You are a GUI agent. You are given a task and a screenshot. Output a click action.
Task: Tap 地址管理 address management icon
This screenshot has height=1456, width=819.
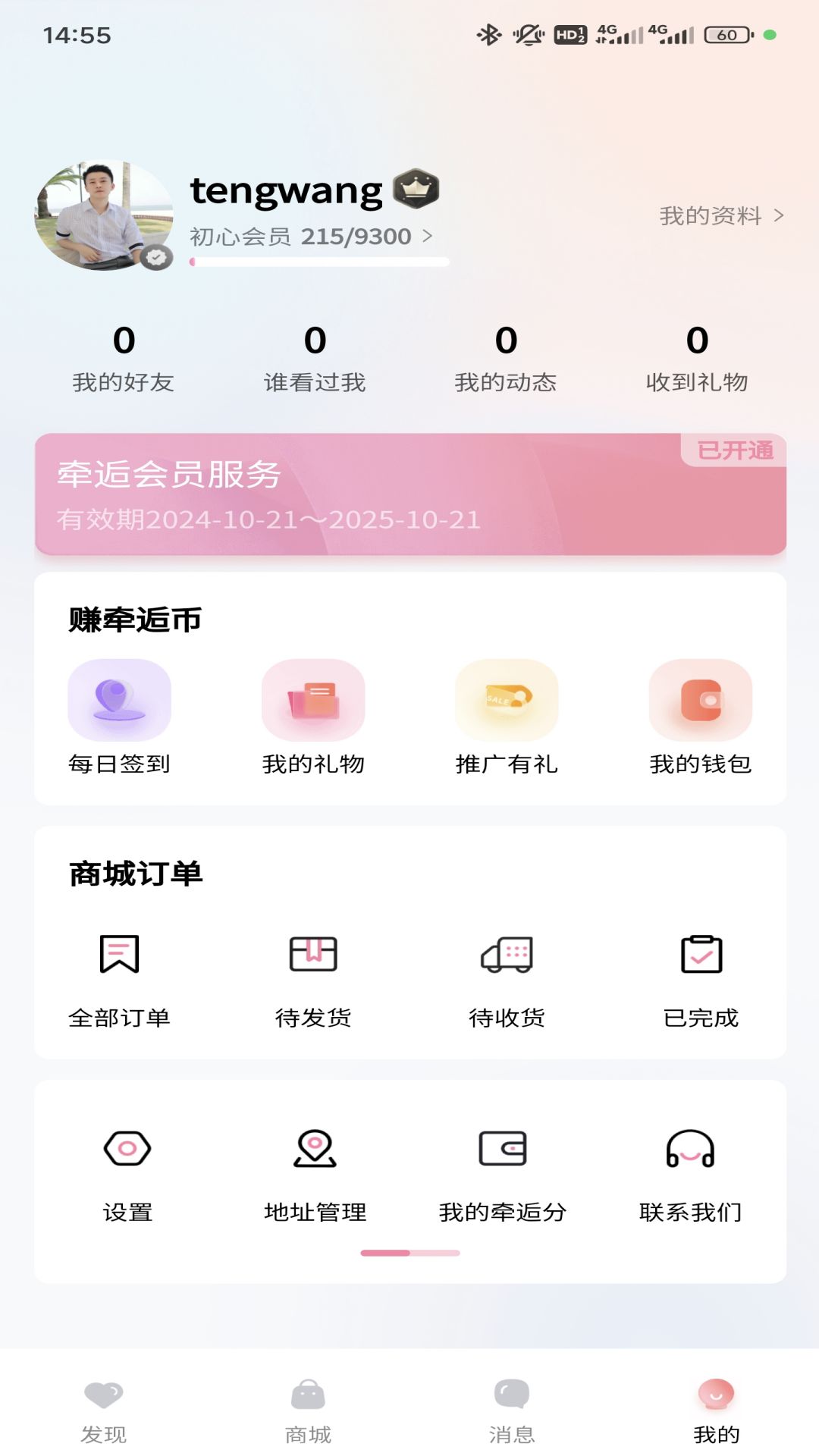click(x=314, y=1149)
